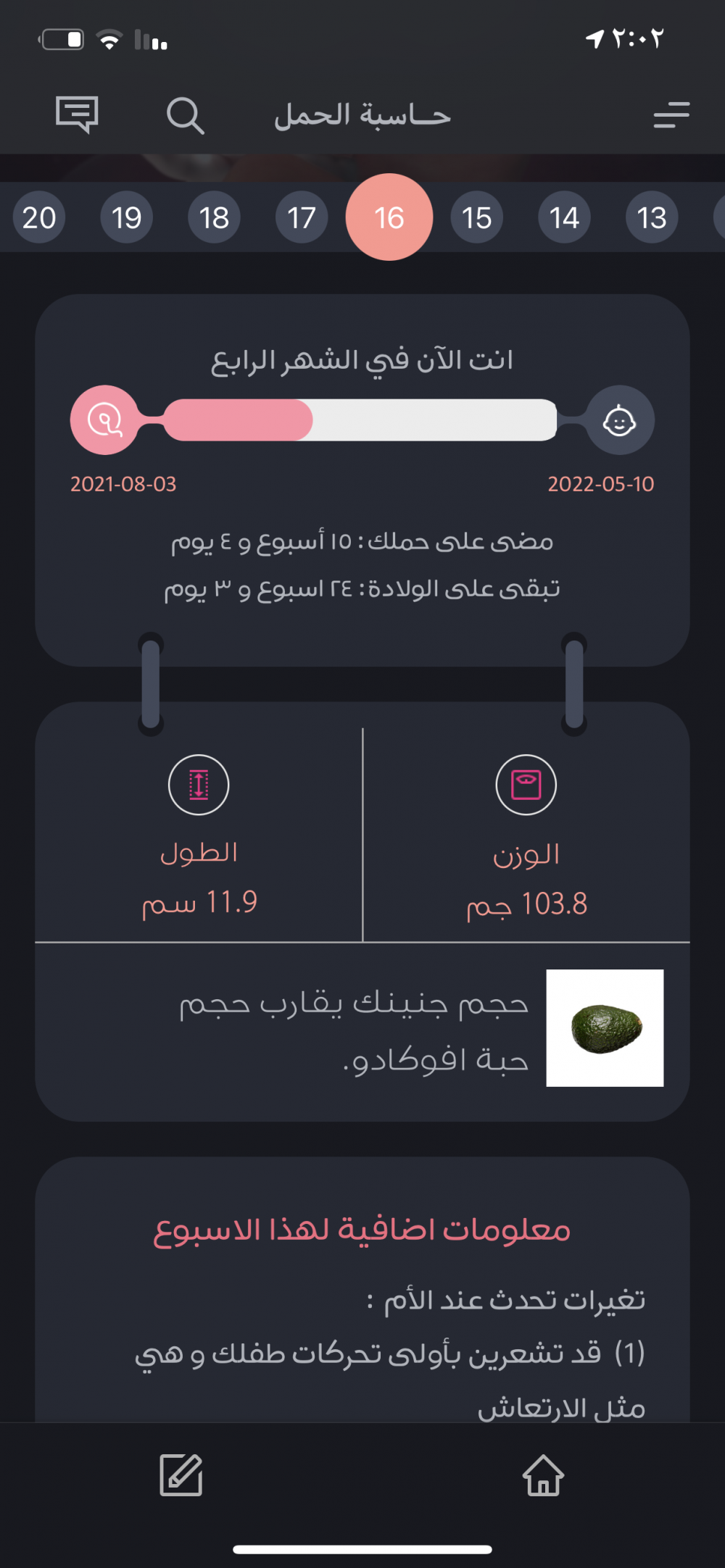Open the hamburger menu
The image size is (725, 1568).
(671, 115)
